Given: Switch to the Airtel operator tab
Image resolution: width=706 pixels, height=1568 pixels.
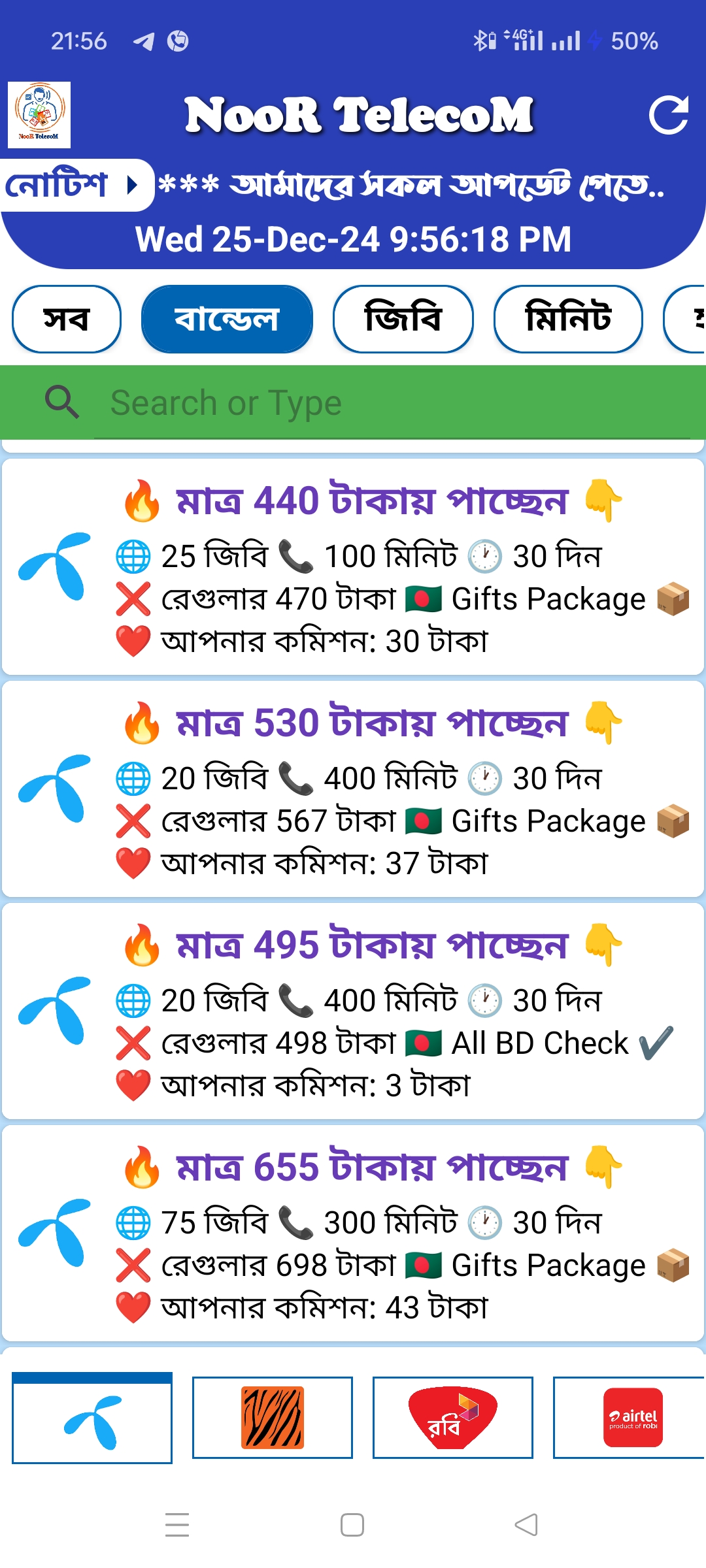Looking at the screenshot, I should (631, 1418).
